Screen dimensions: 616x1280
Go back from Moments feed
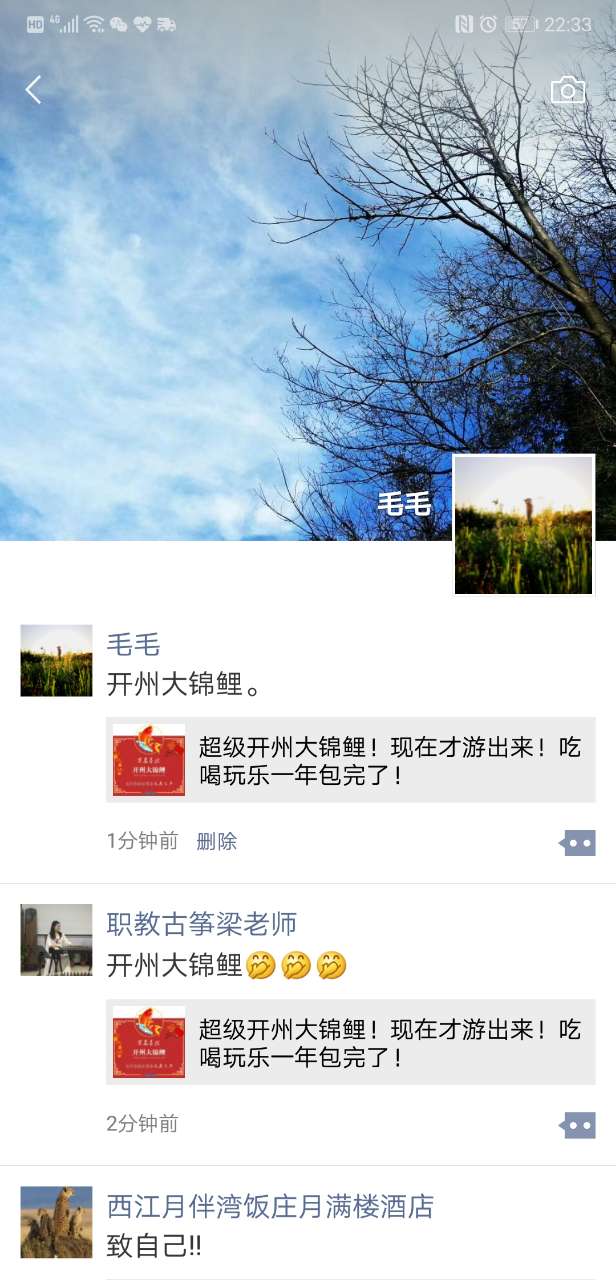point(33,90)
